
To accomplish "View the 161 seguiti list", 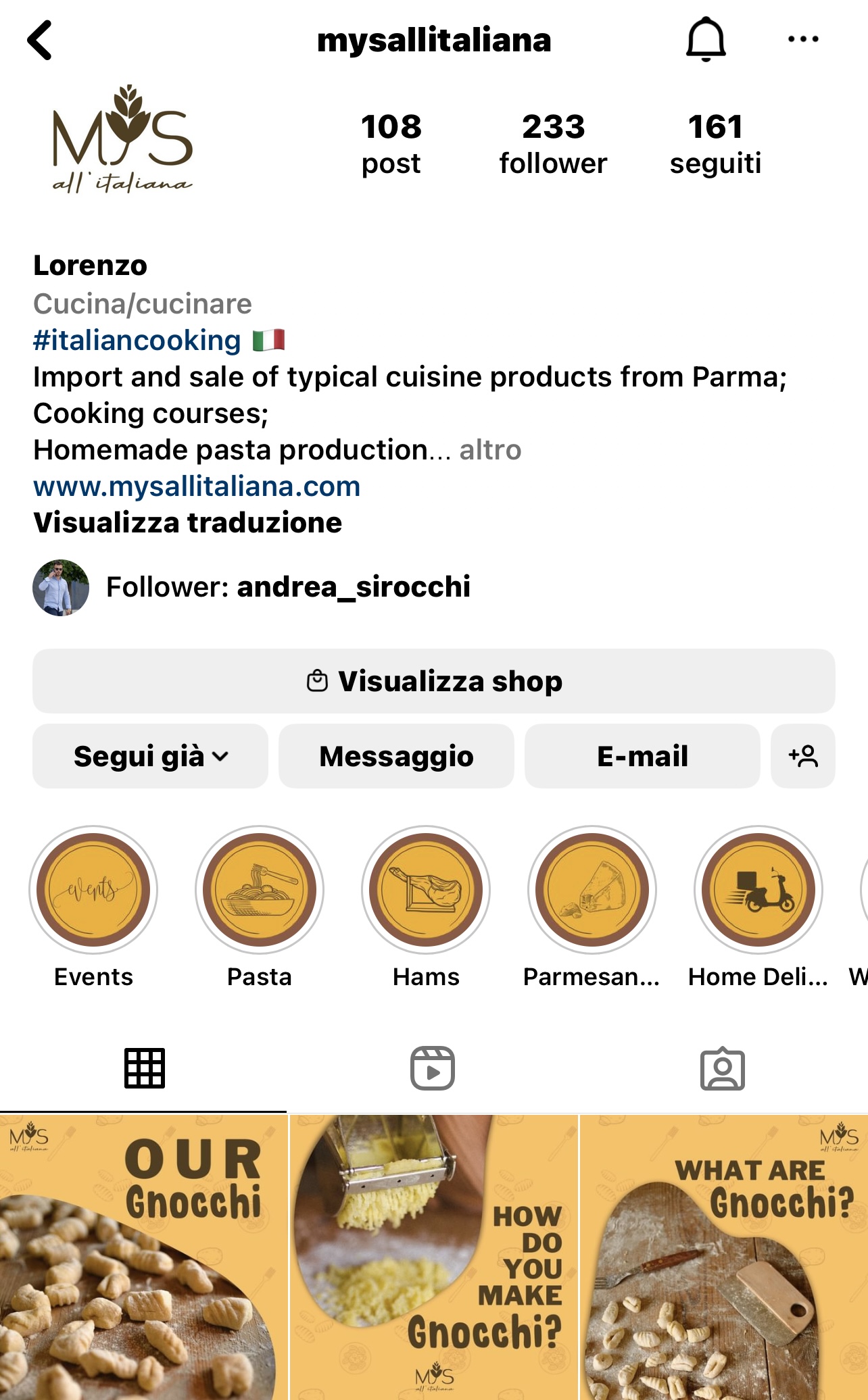I will (715, 144).
